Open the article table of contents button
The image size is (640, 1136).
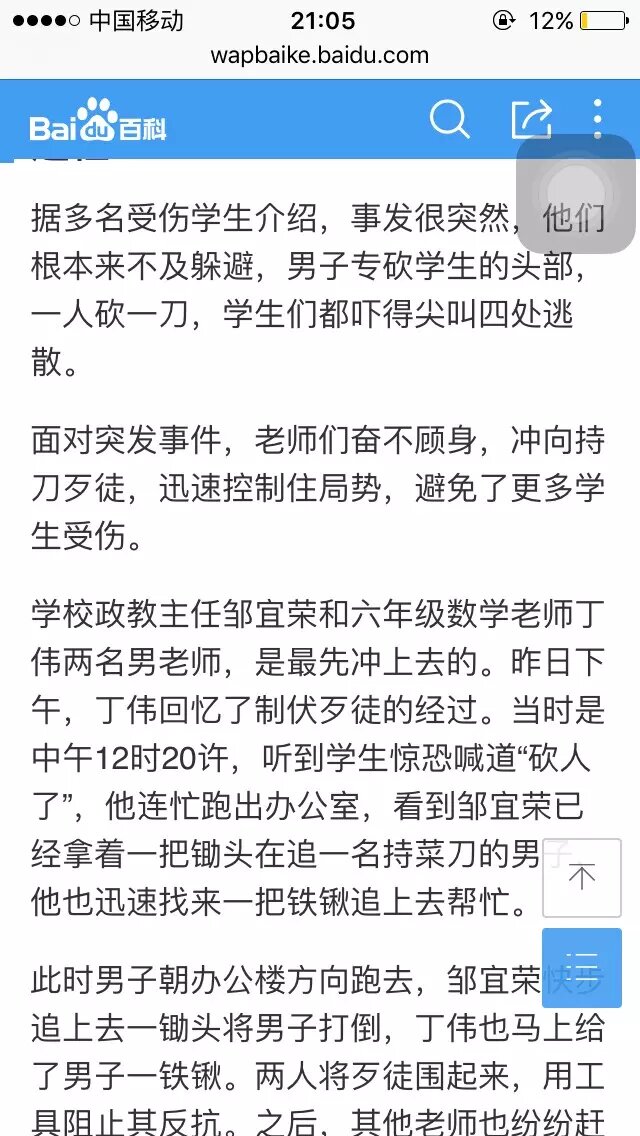point(581,967)
